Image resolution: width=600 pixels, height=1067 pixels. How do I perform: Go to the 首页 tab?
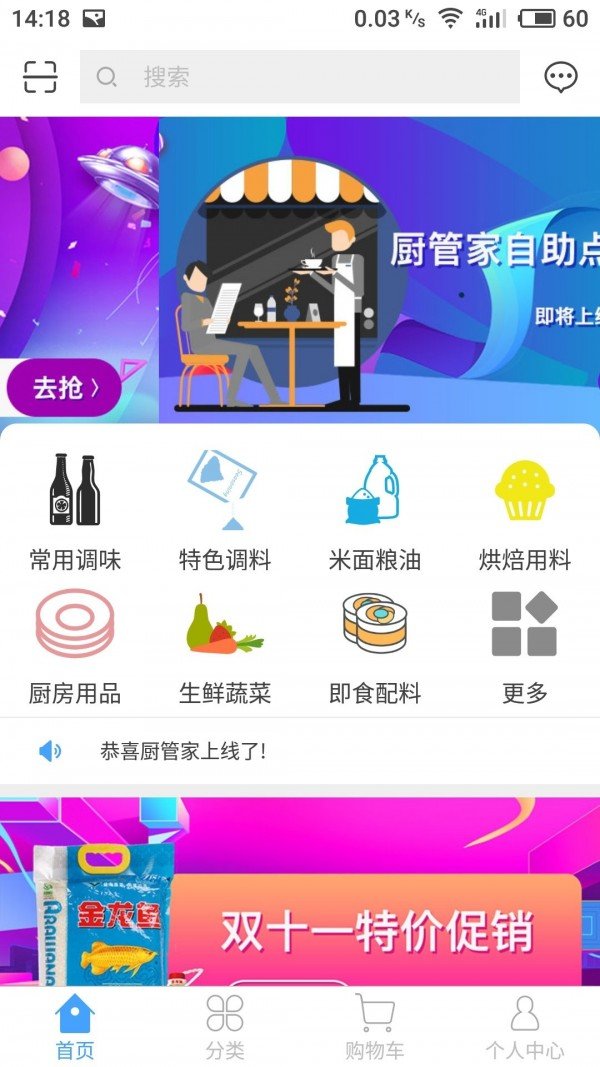(x=75, y=1027)
